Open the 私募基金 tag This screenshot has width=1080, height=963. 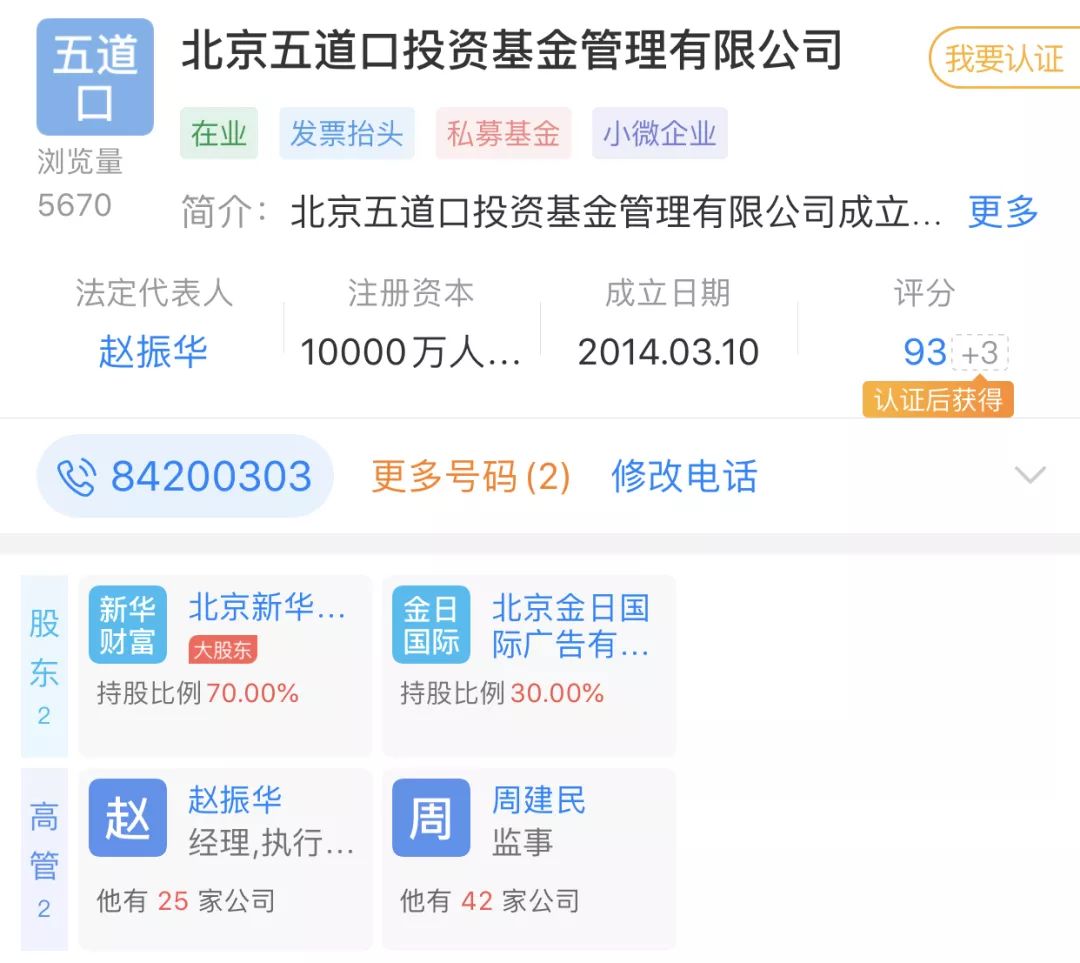point(503,134)
